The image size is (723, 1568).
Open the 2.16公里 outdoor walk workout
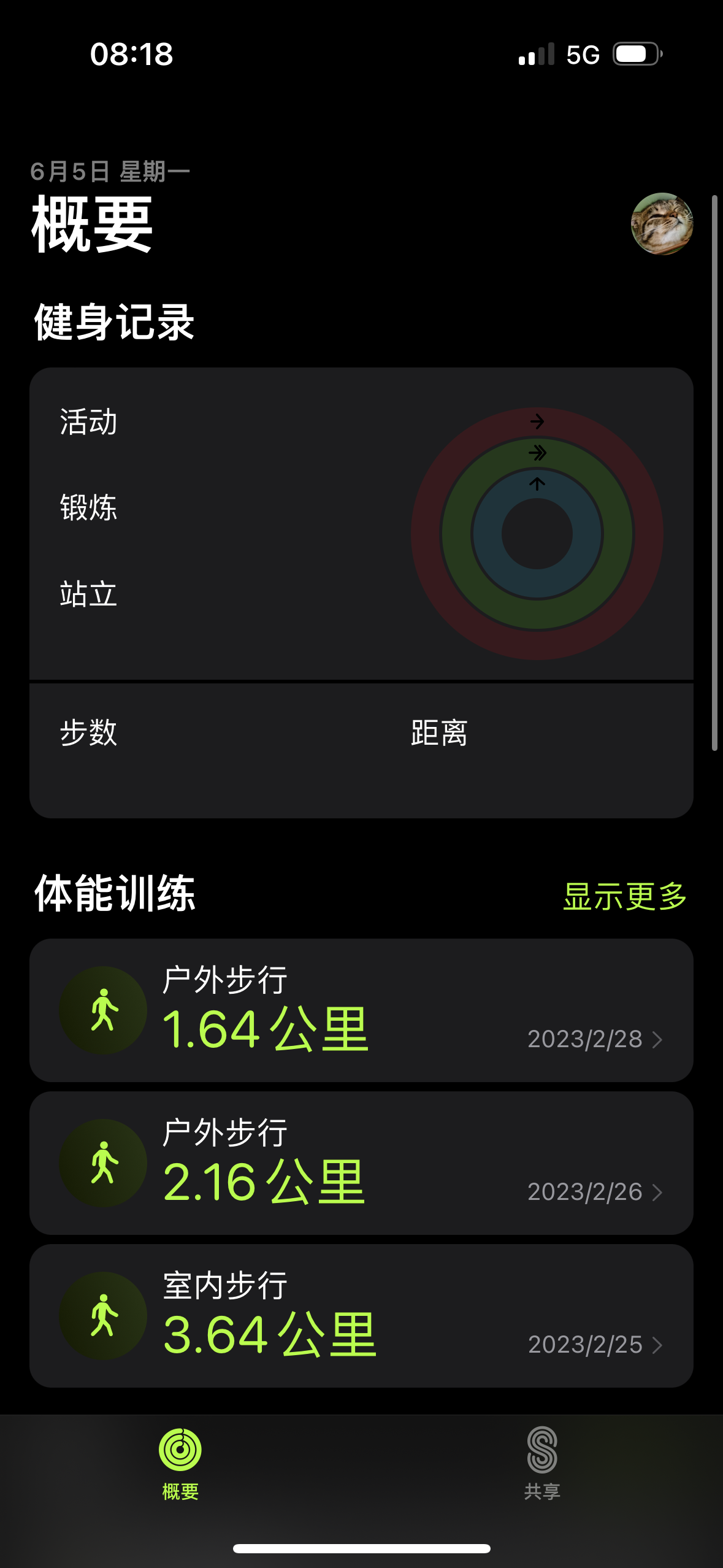tap(361, 1163)
